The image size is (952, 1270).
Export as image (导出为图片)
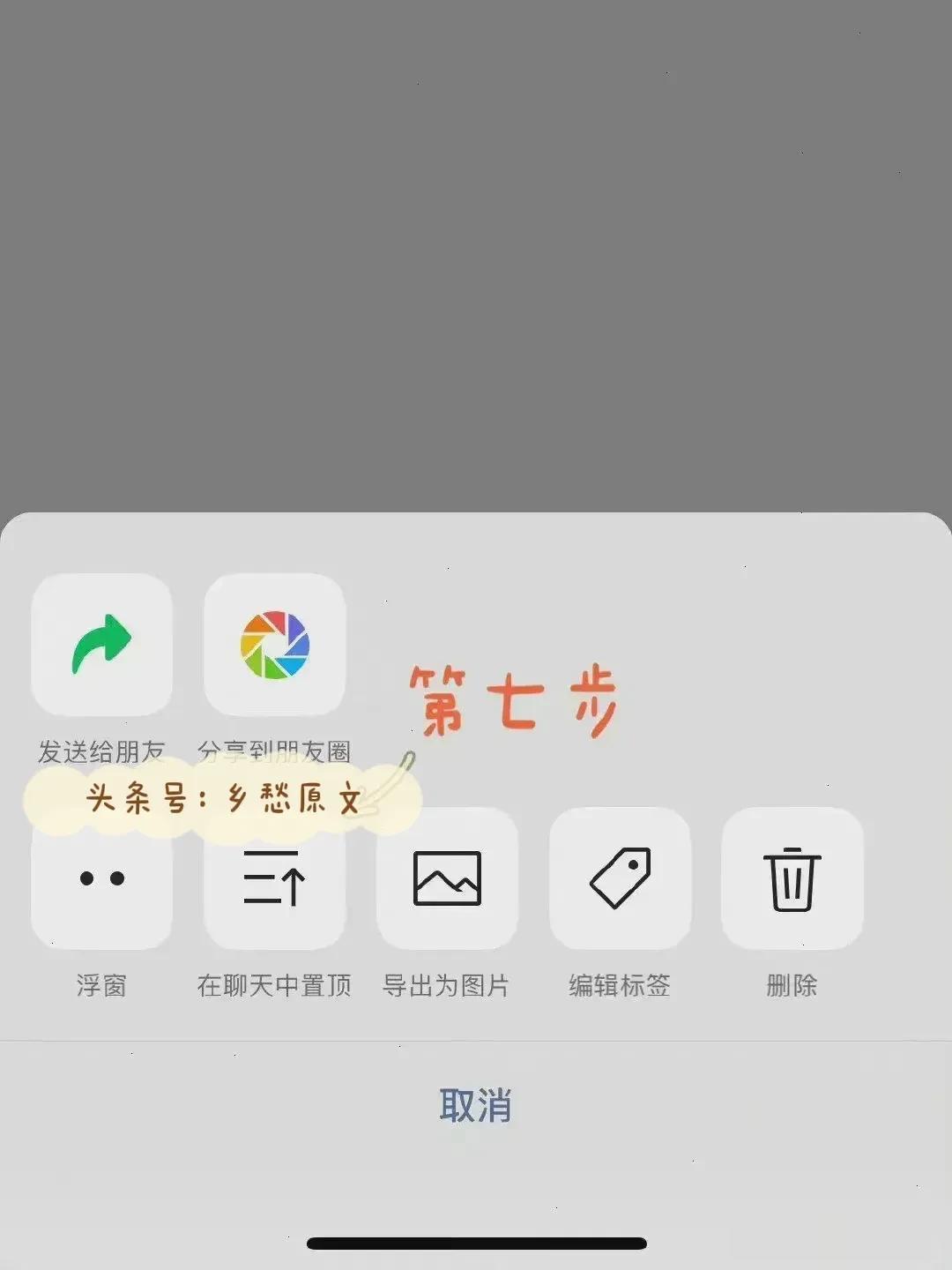[447, 879]
